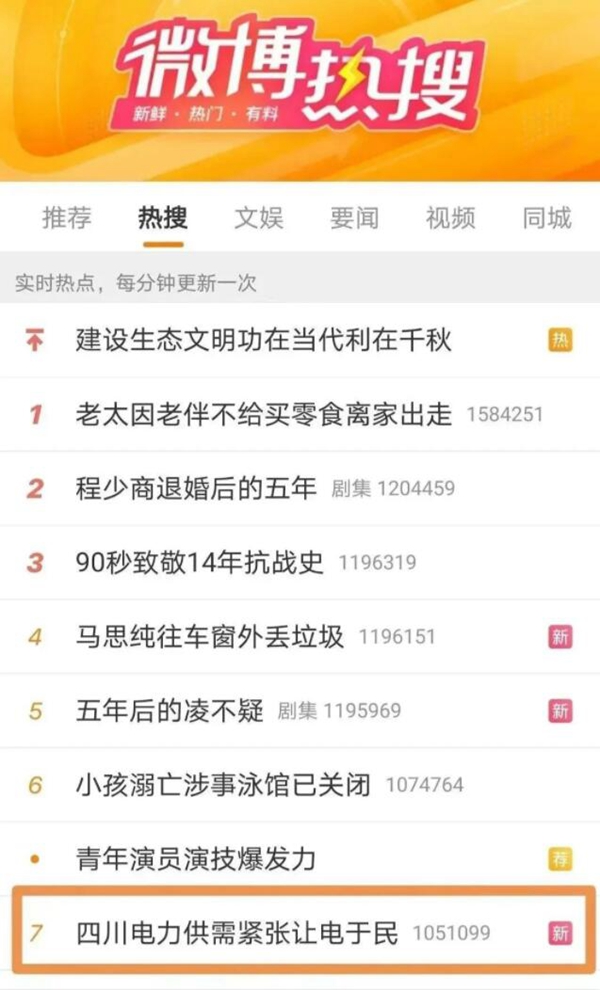Open pinned topic 建设生态文明功在当代利在千秋

[x=264, y=340]
